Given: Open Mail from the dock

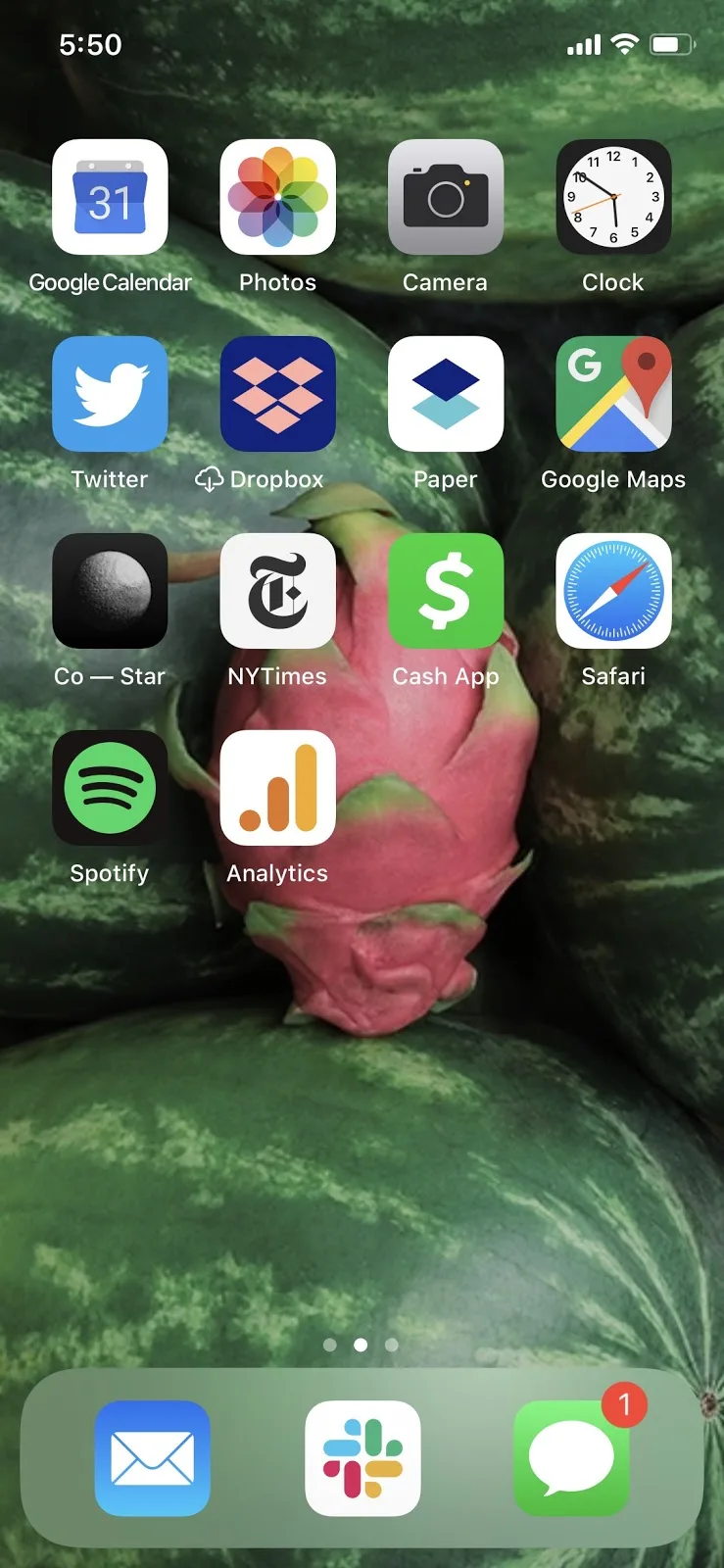Looking at the screenshot, I should pos(153,1458).
